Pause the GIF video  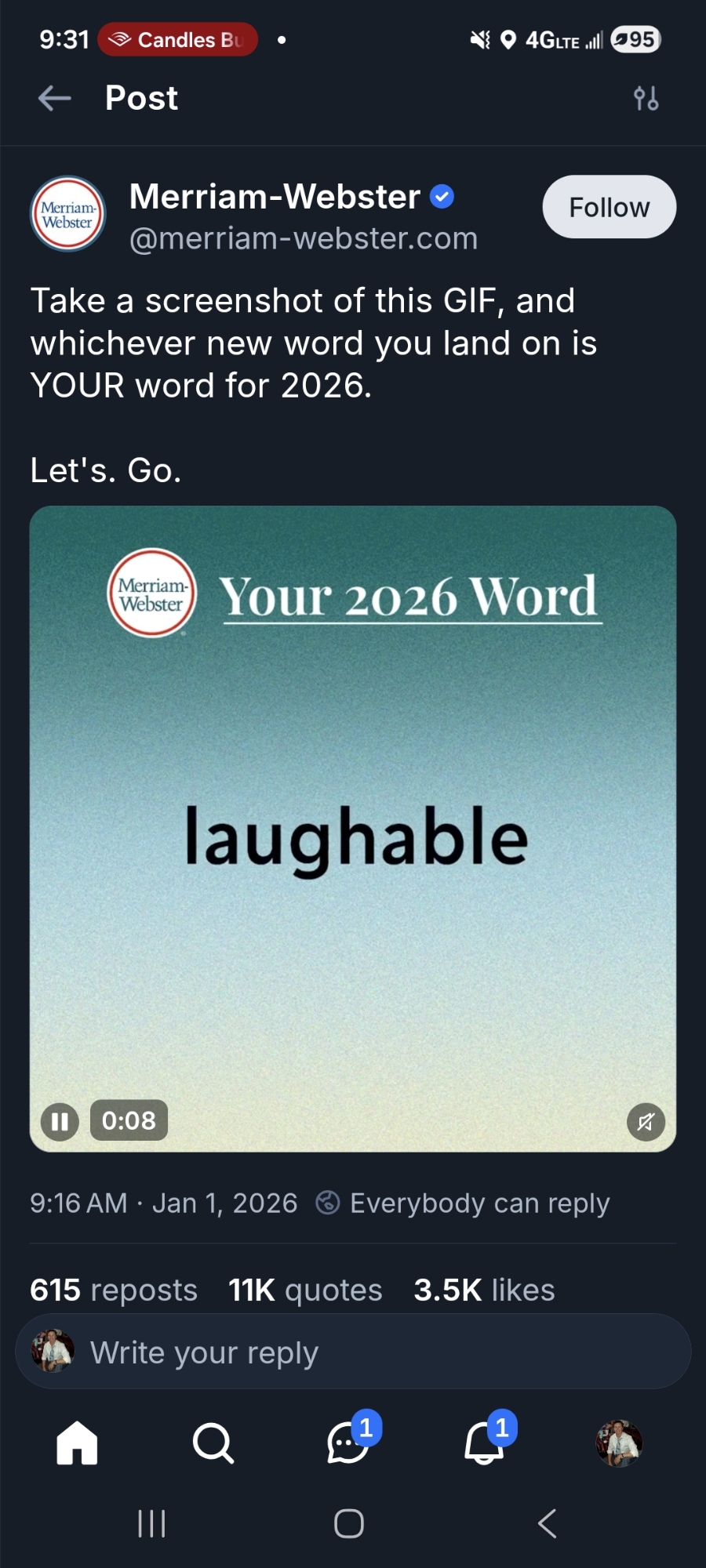[x=60, y=1121]
